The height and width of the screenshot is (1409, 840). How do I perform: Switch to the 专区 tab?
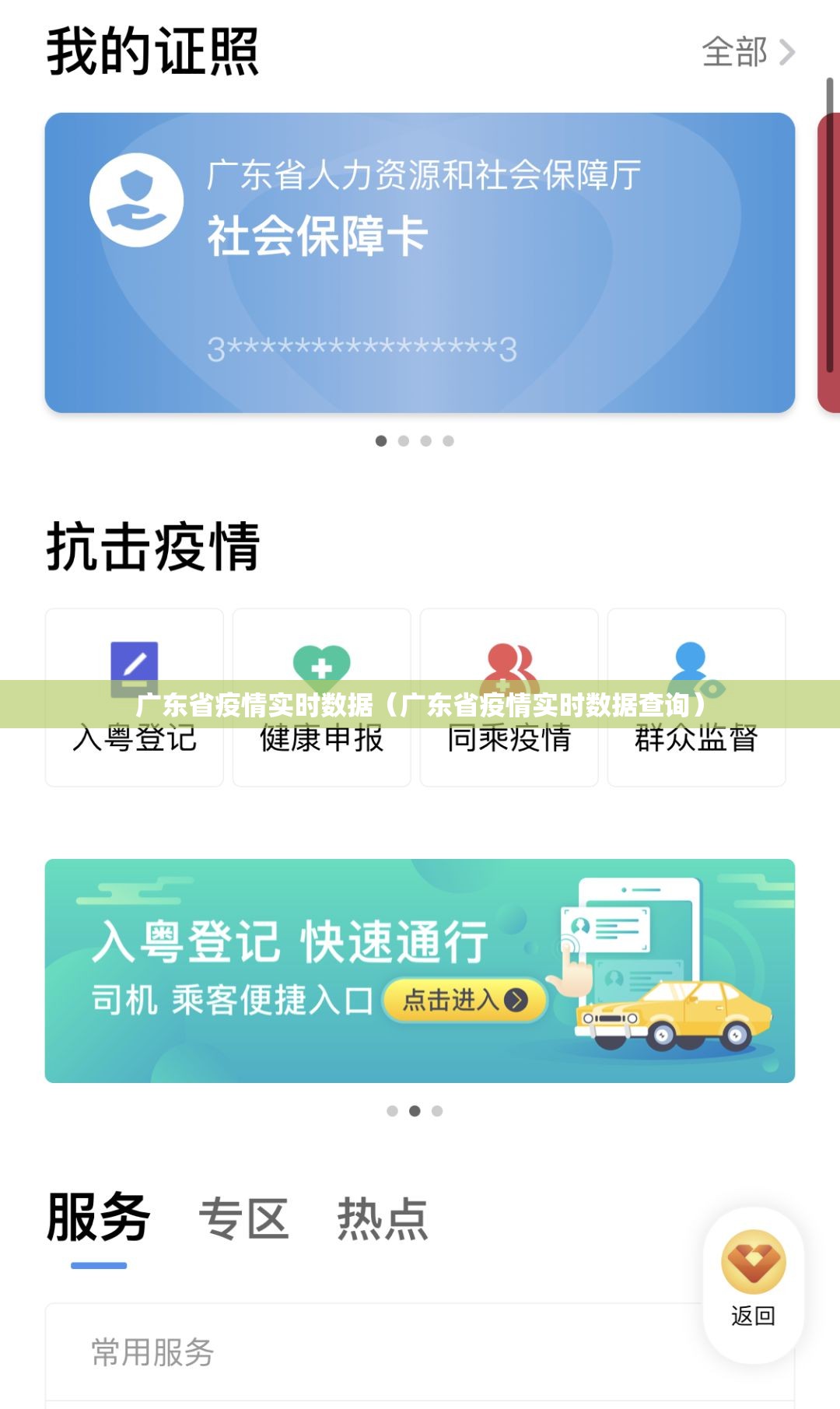click(x=244, y=1218)
